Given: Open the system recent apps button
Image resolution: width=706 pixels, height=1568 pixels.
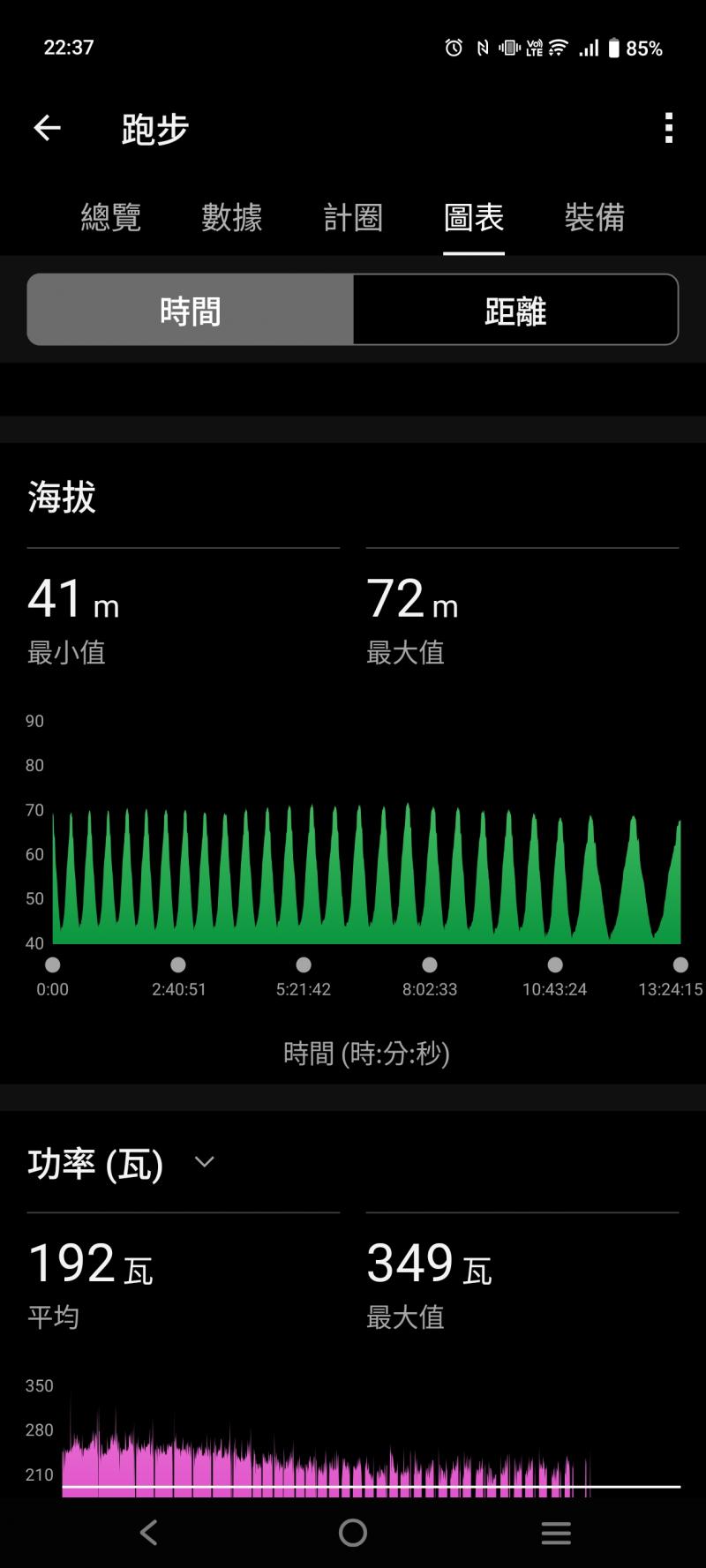Looking at the screenshot, I should pos(556,1533).
